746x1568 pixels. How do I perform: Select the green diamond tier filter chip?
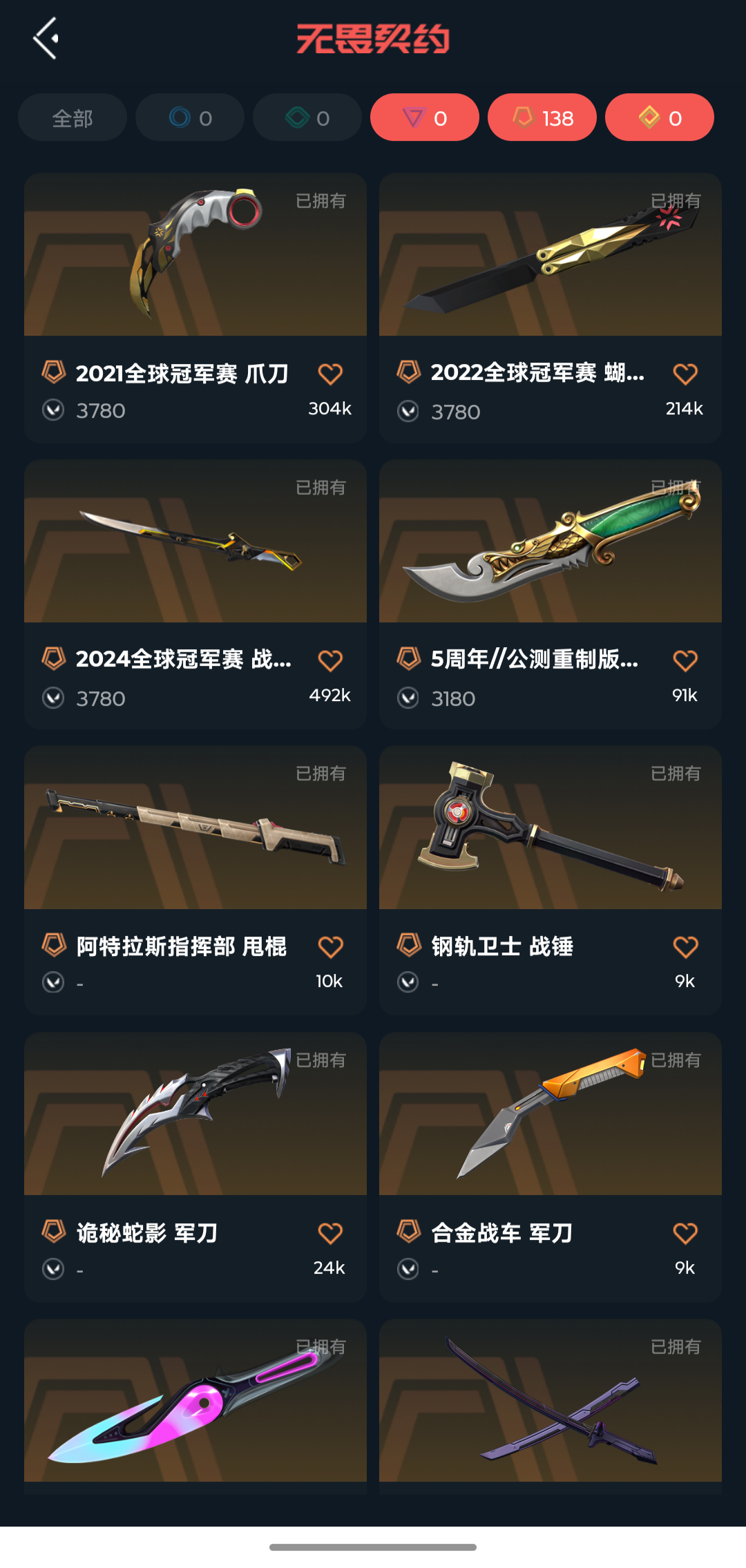[x=307, y=118]
